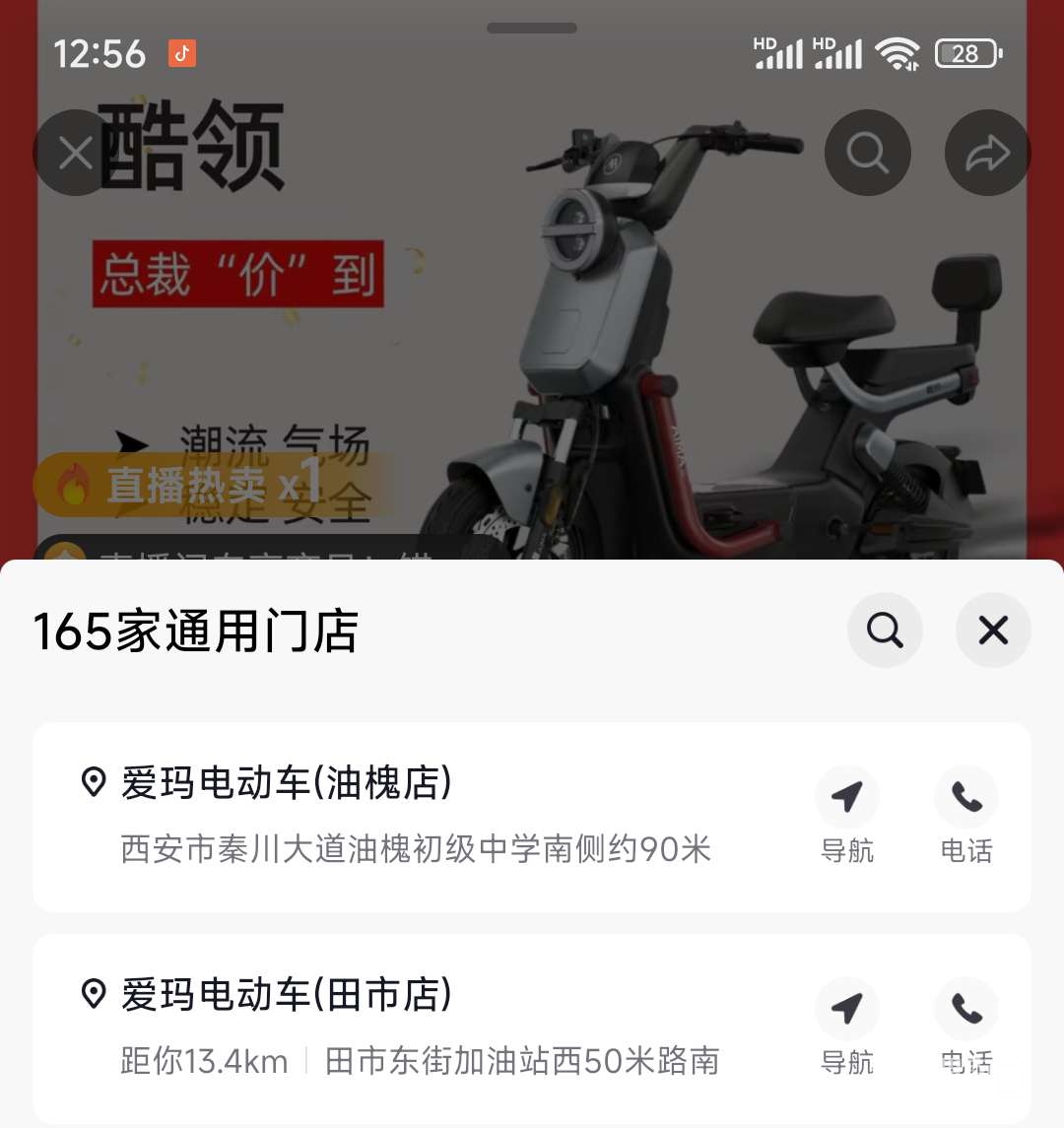The height and width of the screenshot is (1128, 1064).
Task: Close the product page behind the sheet
Action: click(75, 153)
